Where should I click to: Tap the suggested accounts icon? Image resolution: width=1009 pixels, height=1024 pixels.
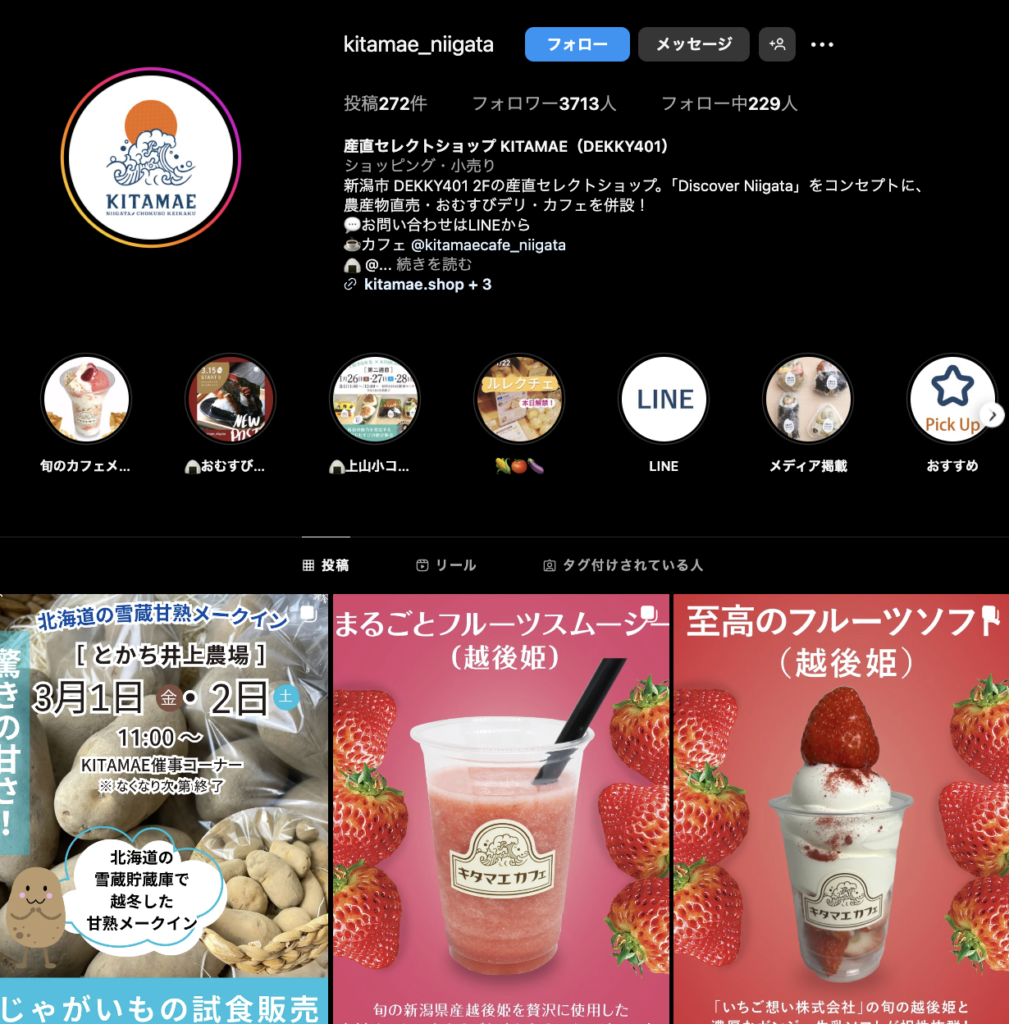click(778, 45)
